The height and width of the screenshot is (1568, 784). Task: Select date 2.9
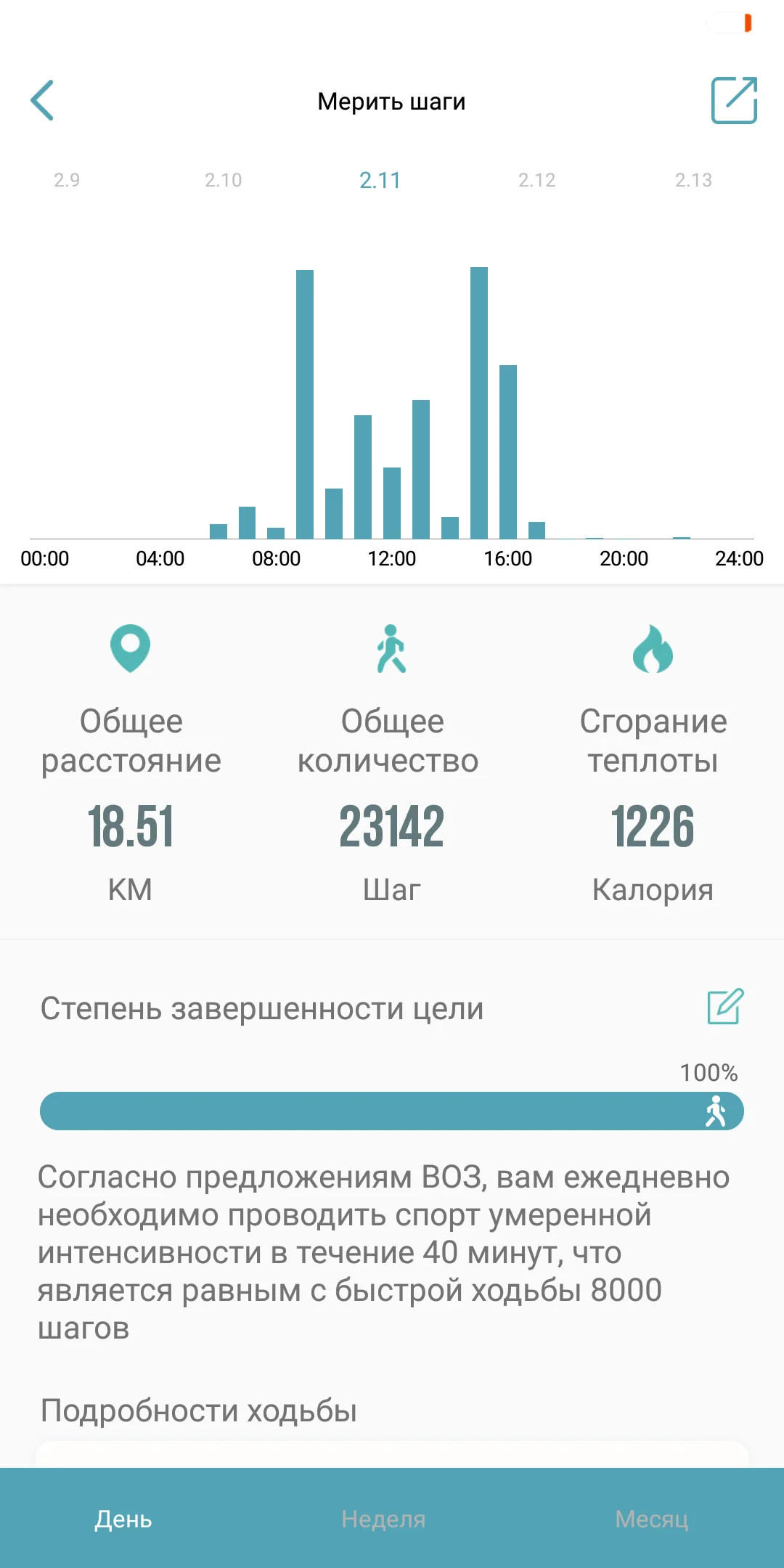[67, 180]
